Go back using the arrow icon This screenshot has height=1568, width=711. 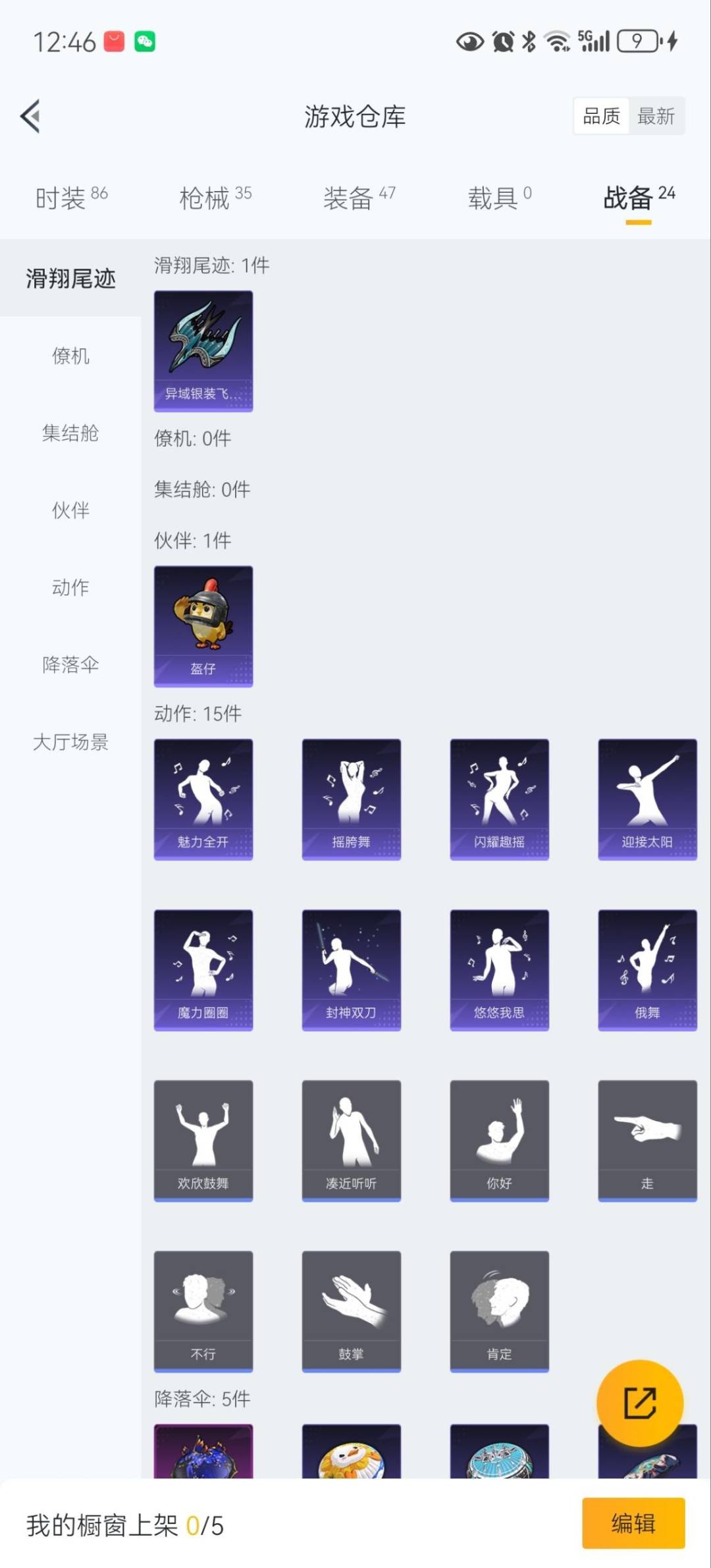pos(30,117)
